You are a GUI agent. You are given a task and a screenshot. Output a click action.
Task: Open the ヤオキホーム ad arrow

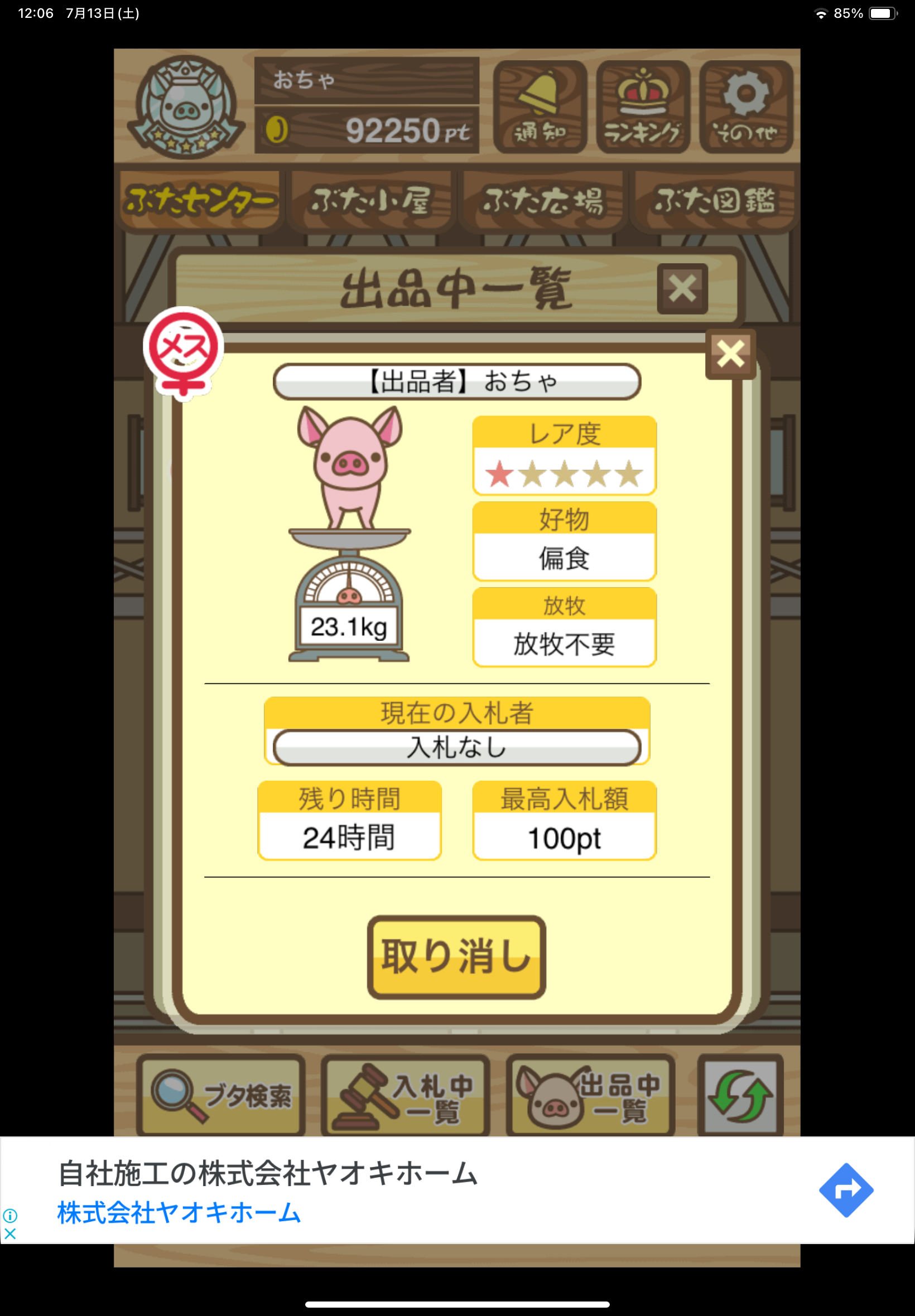pos(846,1190)
